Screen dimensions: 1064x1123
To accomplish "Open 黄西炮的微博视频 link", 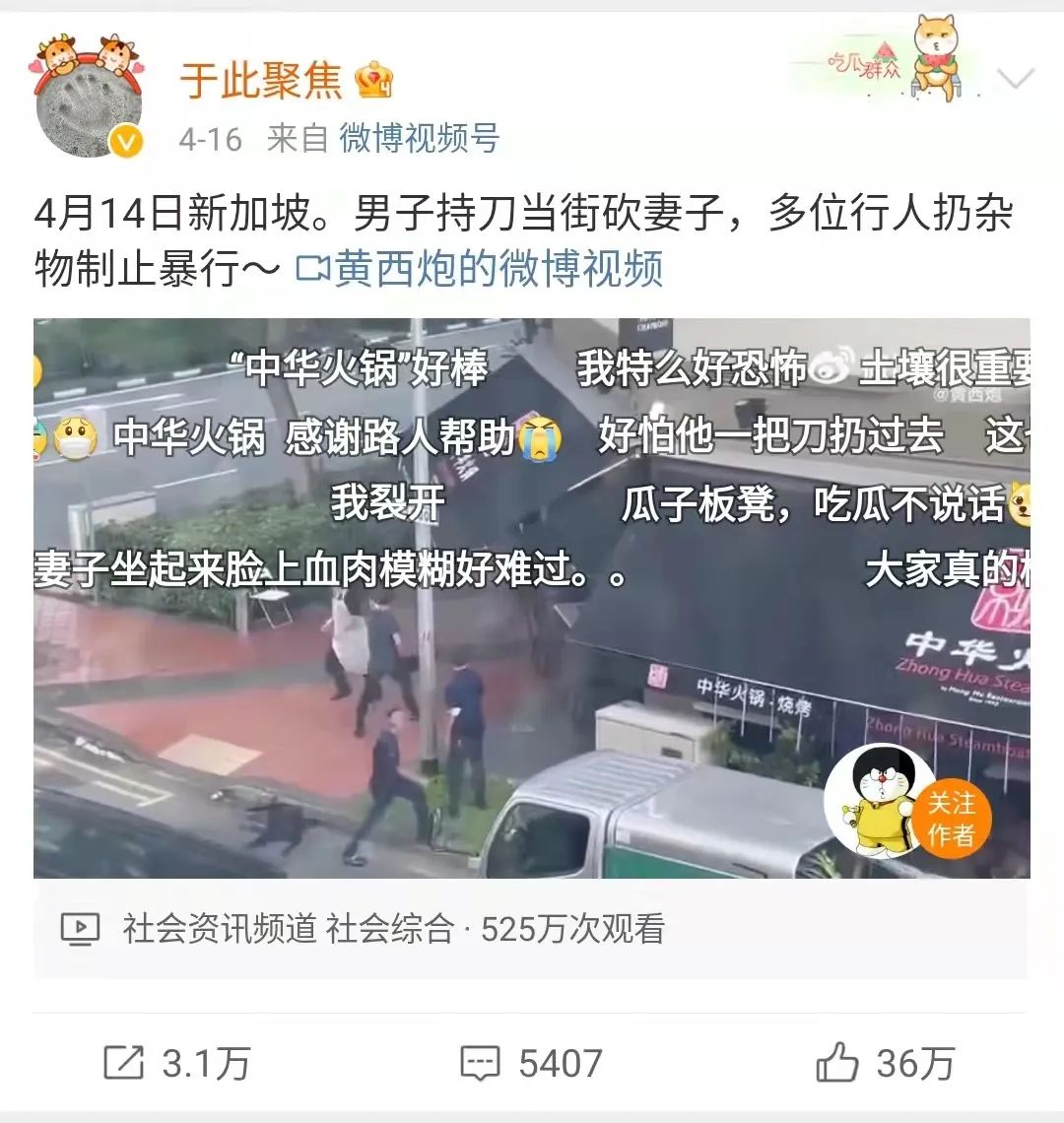I will point(481,269).
